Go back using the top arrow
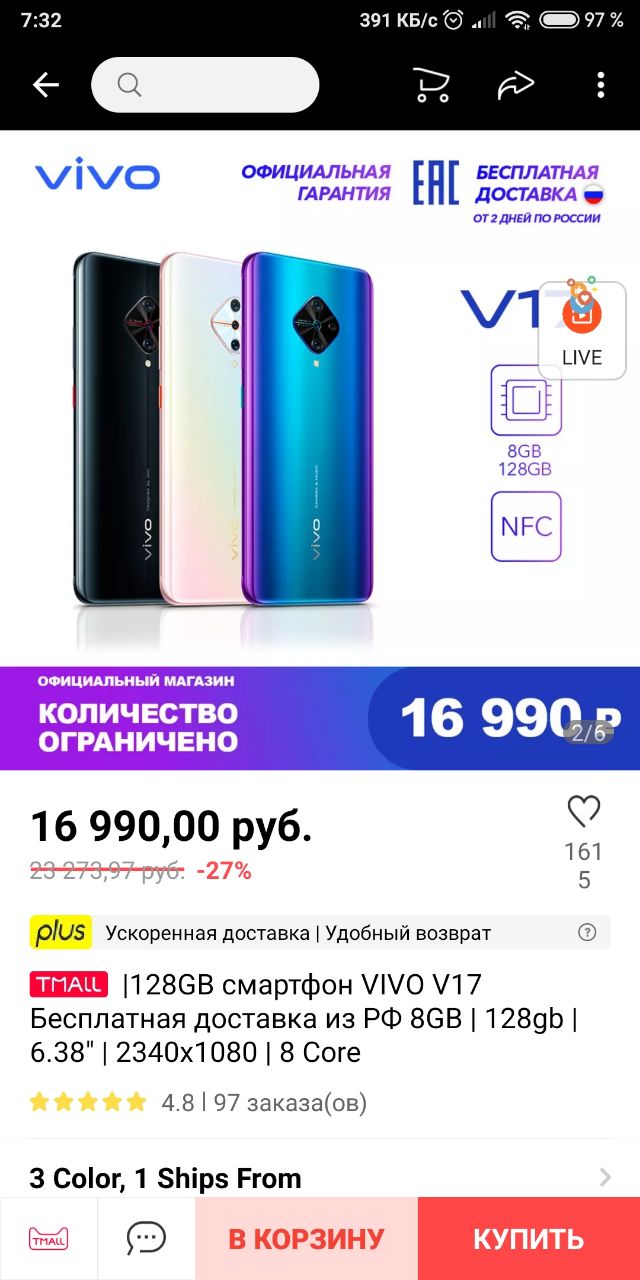This screenshot has height=1280, width=640. (x=46, y=86)
